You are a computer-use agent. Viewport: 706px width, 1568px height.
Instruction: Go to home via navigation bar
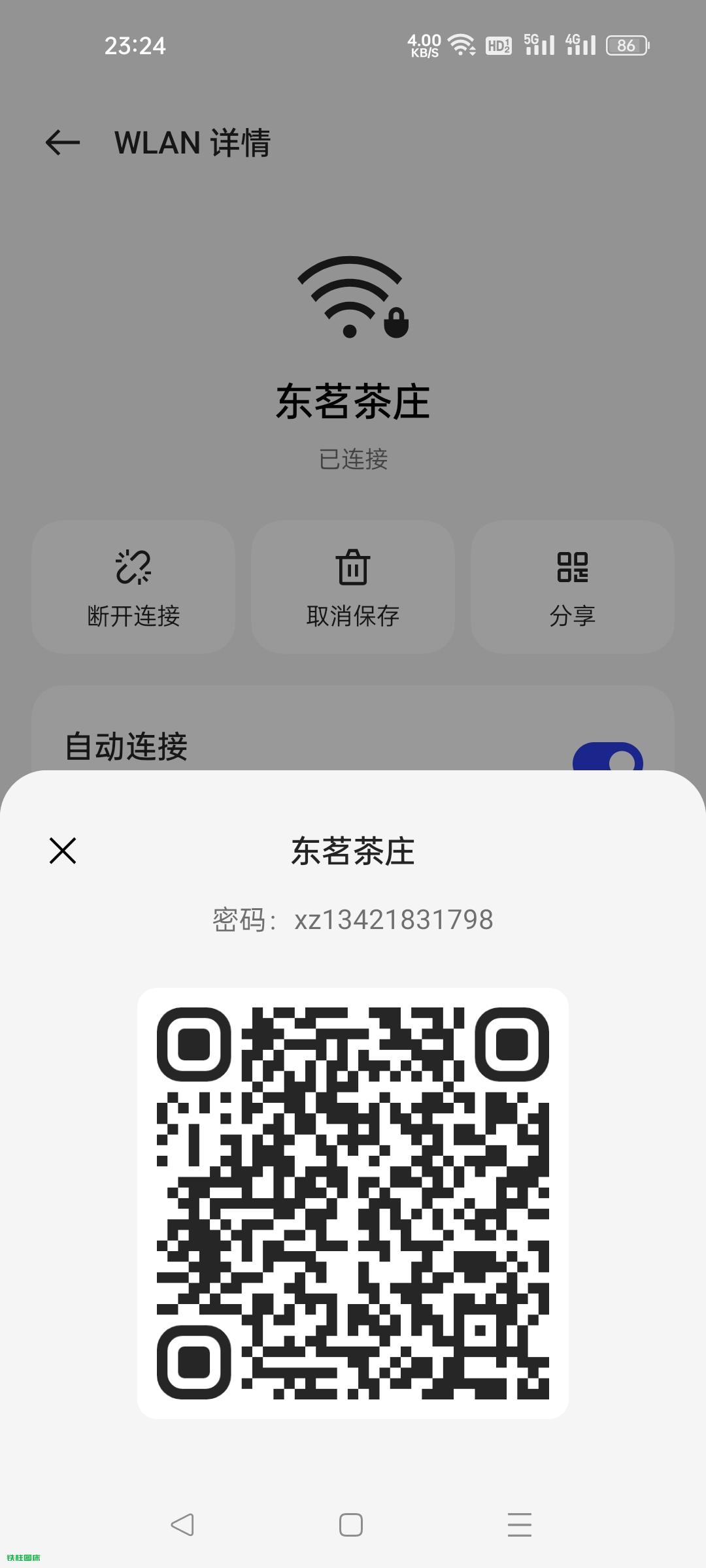click(x=351, y=1525)
